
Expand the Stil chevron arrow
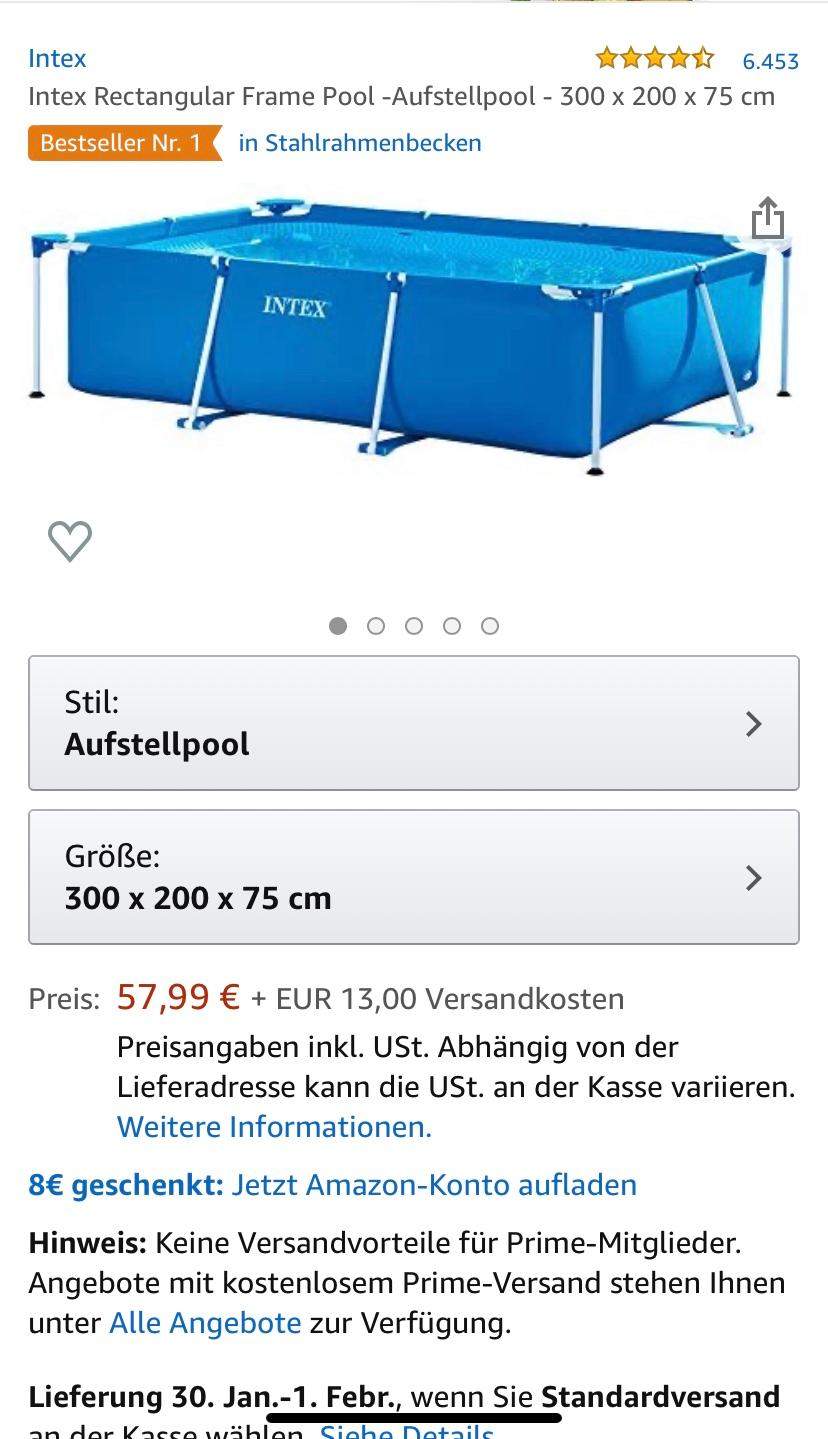point(754,723)
